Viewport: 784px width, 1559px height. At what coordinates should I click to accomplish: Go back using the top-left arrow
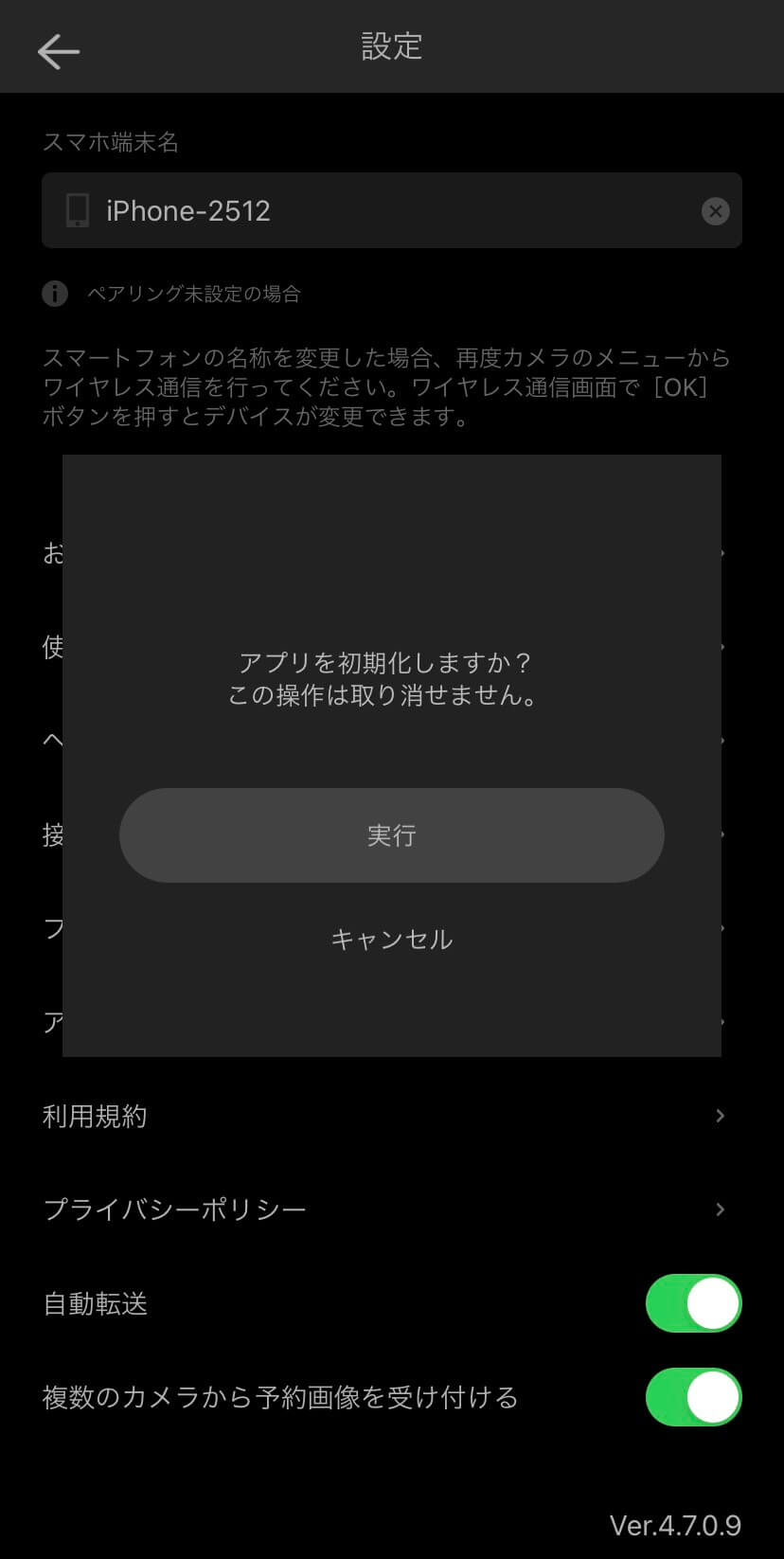pyautogui.click(x=58, y=51)
